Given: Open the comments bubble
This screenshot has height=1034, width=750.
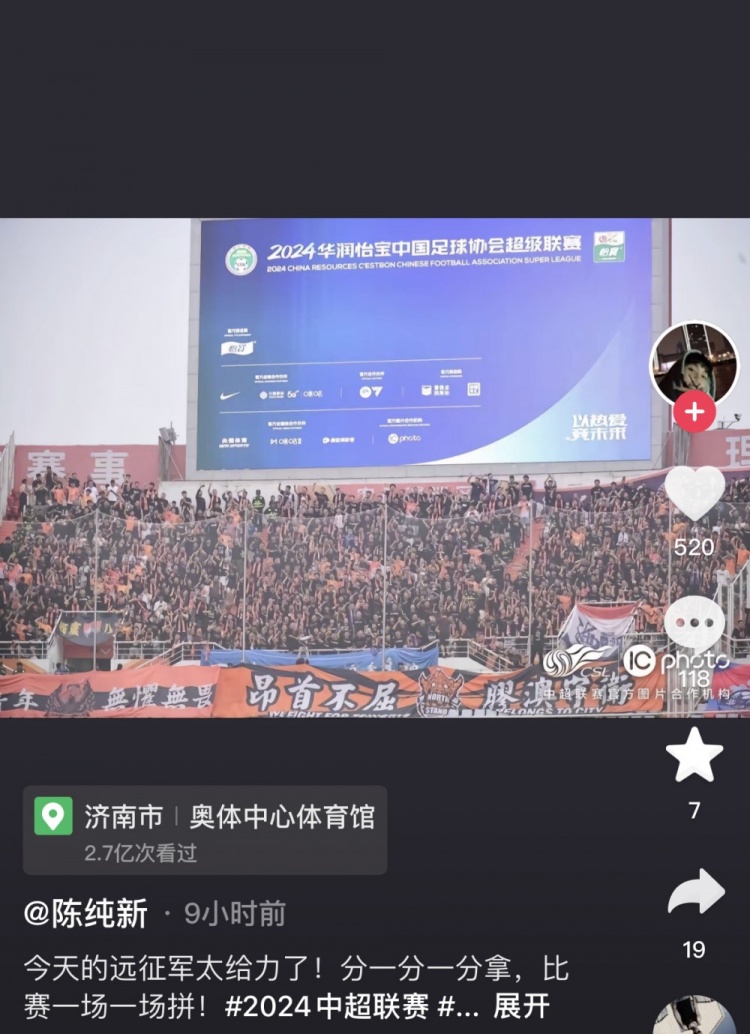Looking at the screenshot, I should pyautogui.click(x=694, y=624).
